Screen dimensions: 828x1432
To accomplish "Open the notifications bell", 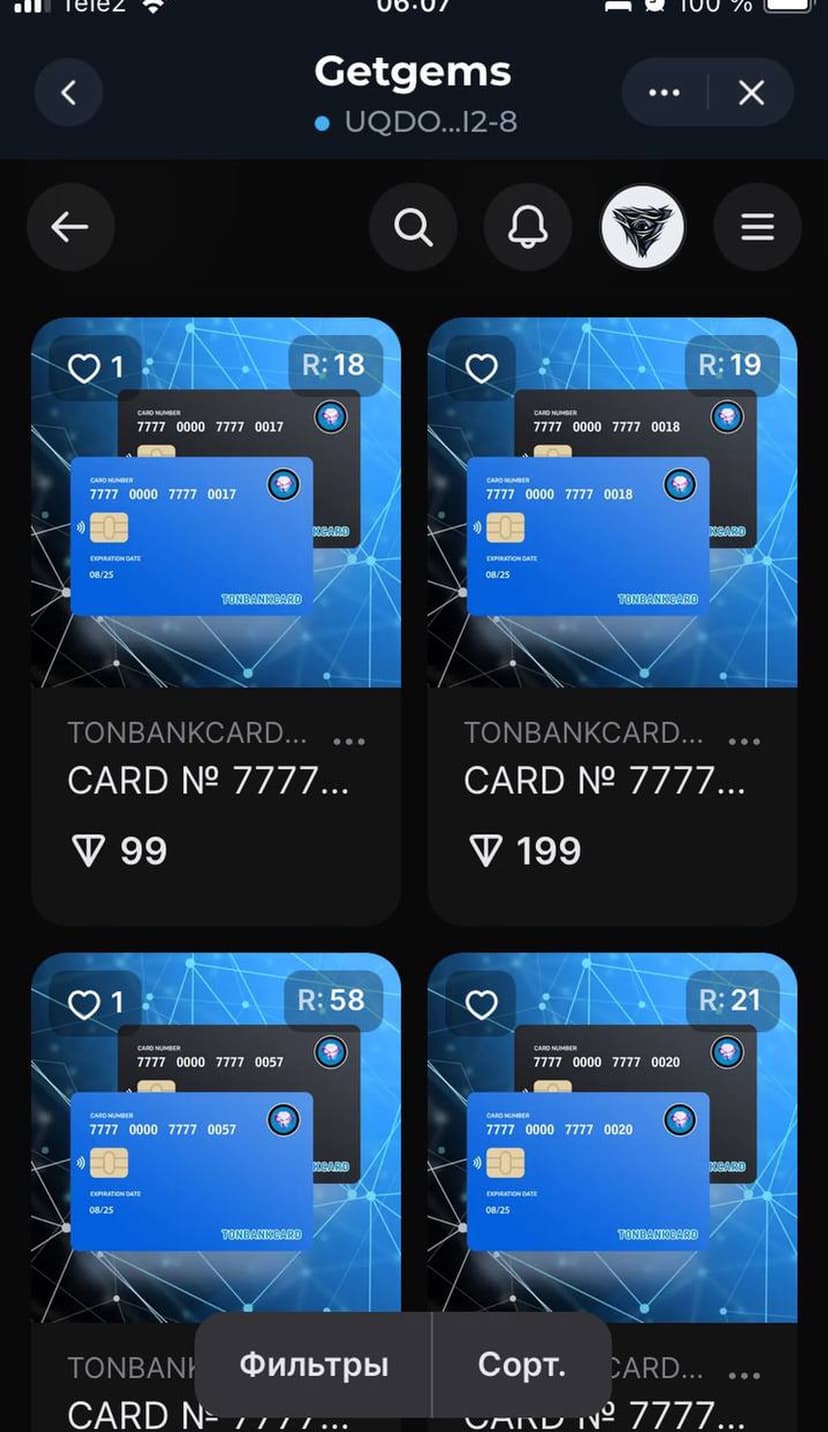I will point(528,227).
